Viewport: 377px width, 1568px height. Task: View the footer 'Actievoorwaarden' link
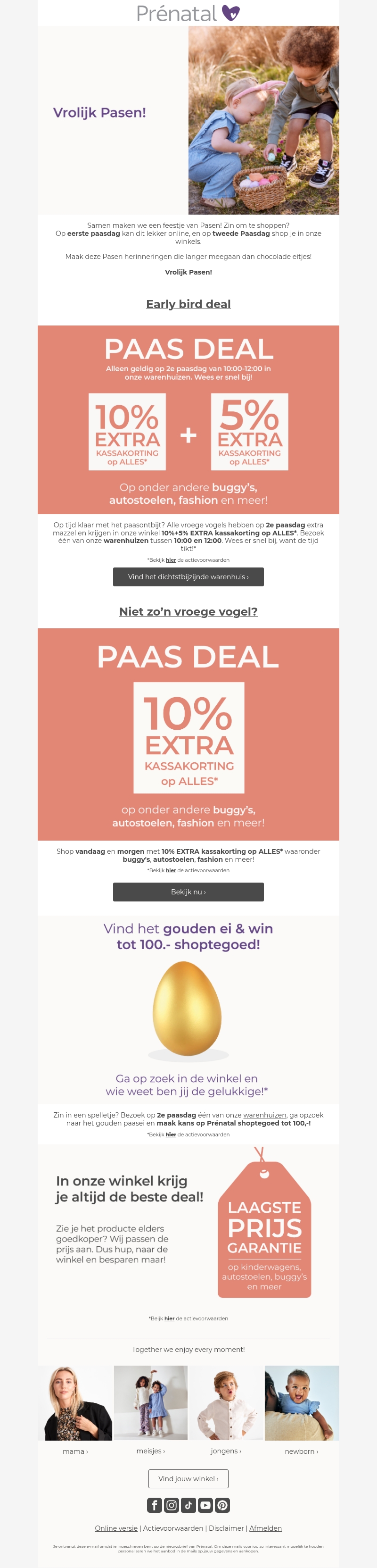tap(173, 1528)
